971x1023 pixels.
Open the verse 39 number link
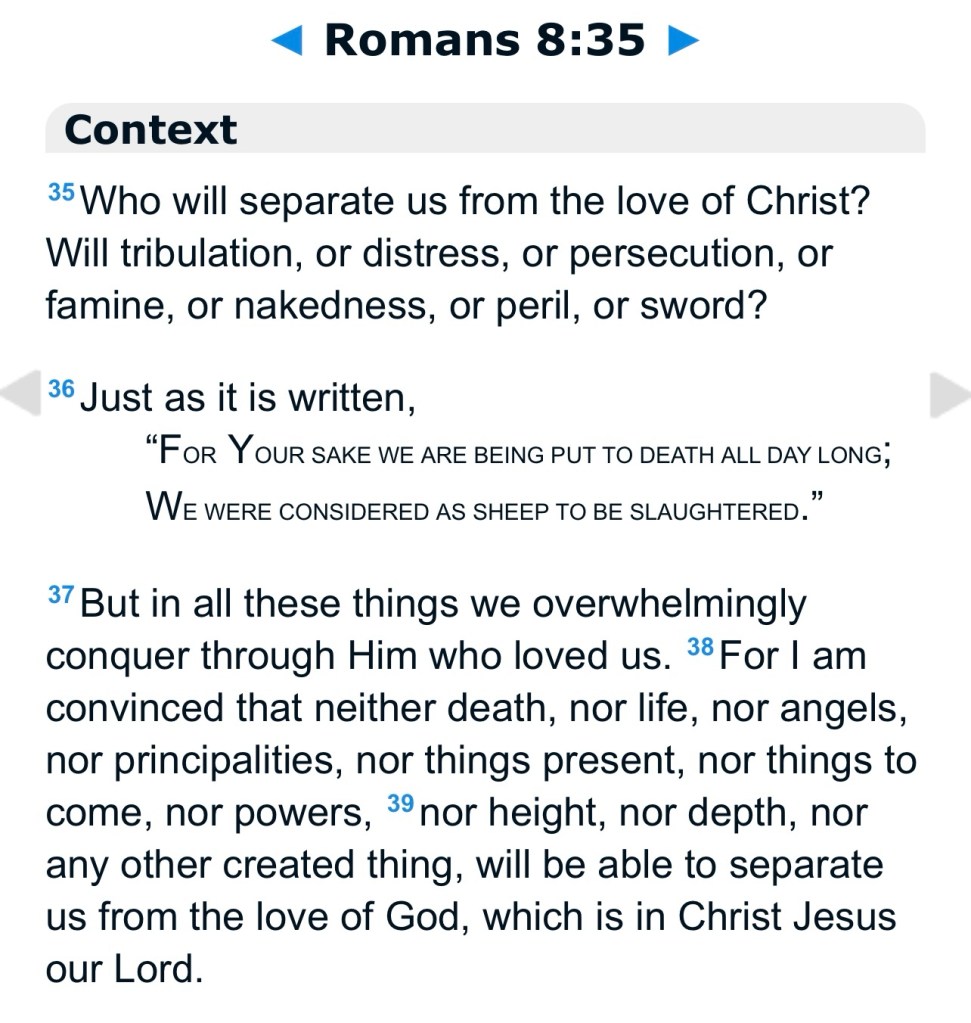[401, 804]
